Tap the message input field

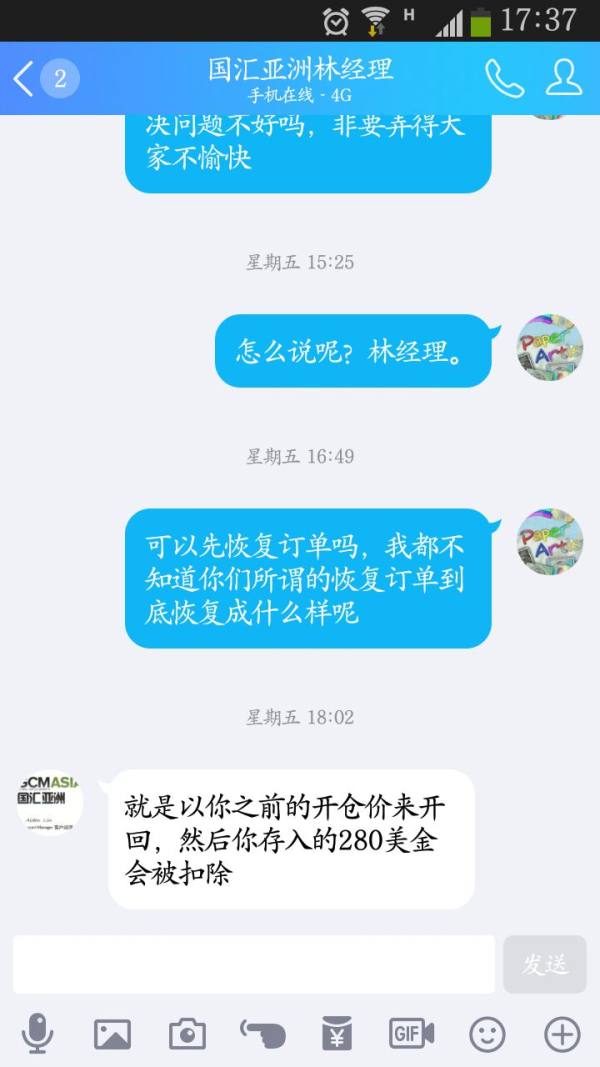click(x=254, y=964)
